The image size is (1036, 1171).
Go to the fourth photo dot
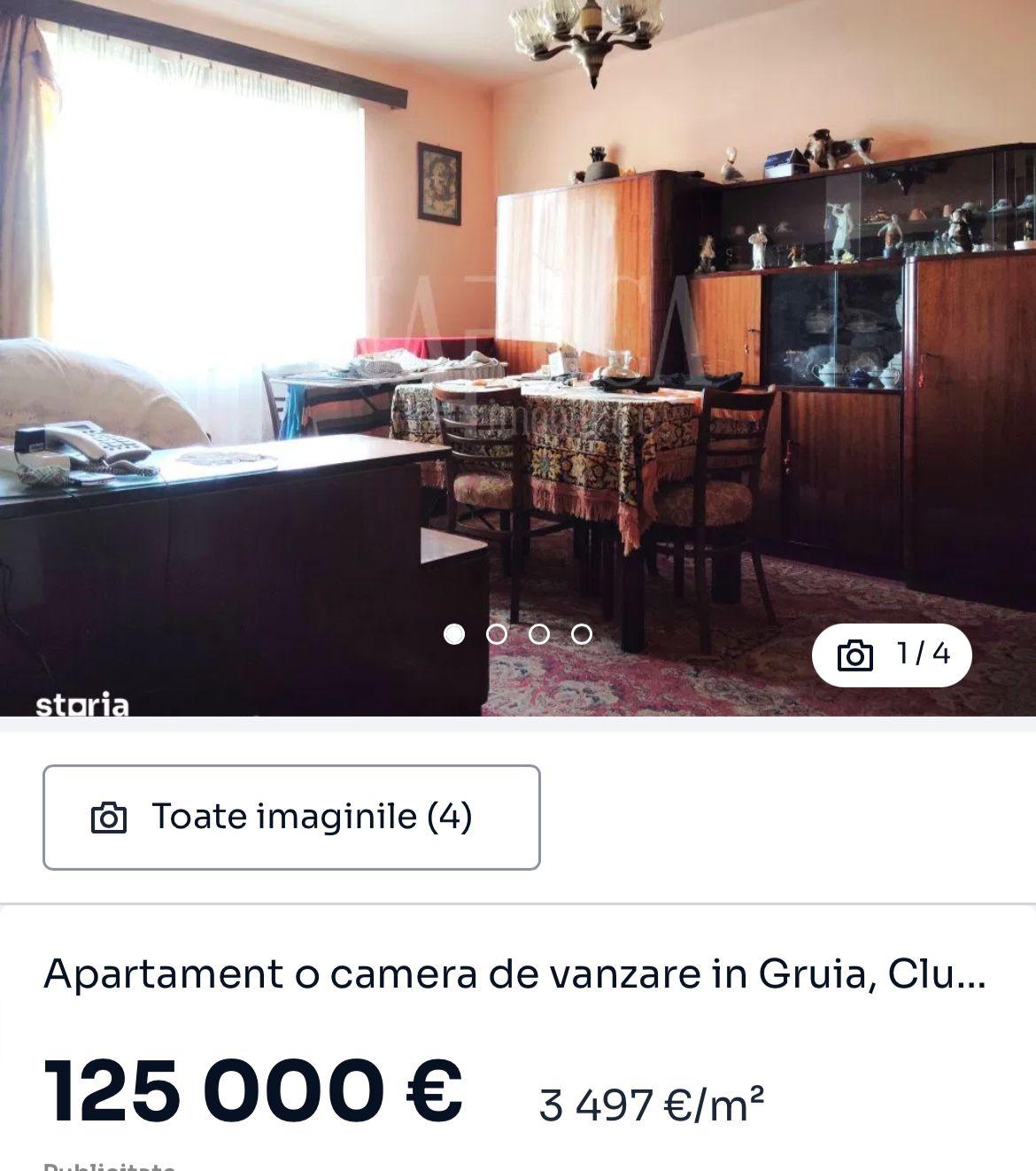[x=582, y=634]
